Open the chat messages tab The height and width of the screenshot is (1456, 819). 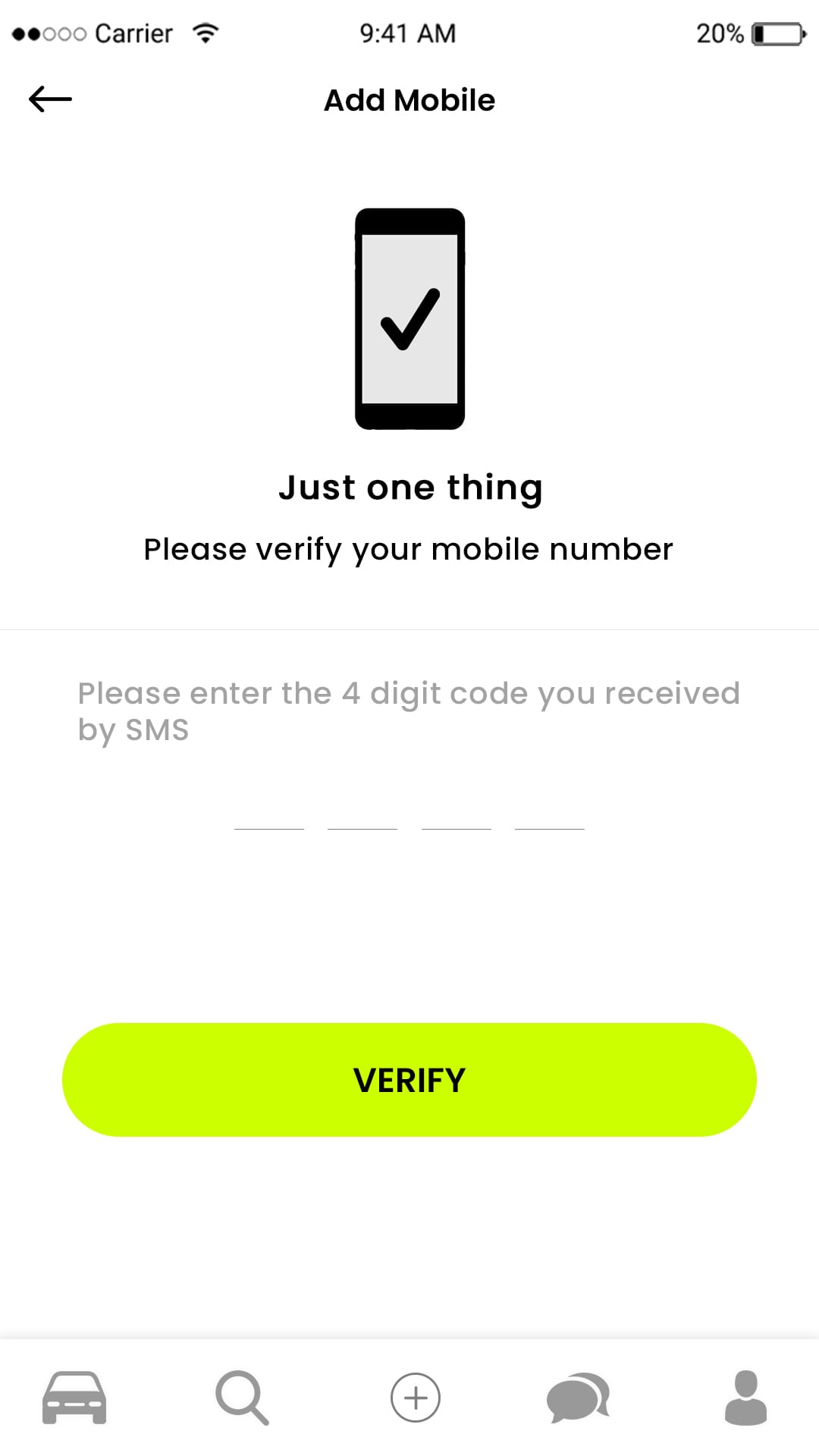[x=578, y=1397]
